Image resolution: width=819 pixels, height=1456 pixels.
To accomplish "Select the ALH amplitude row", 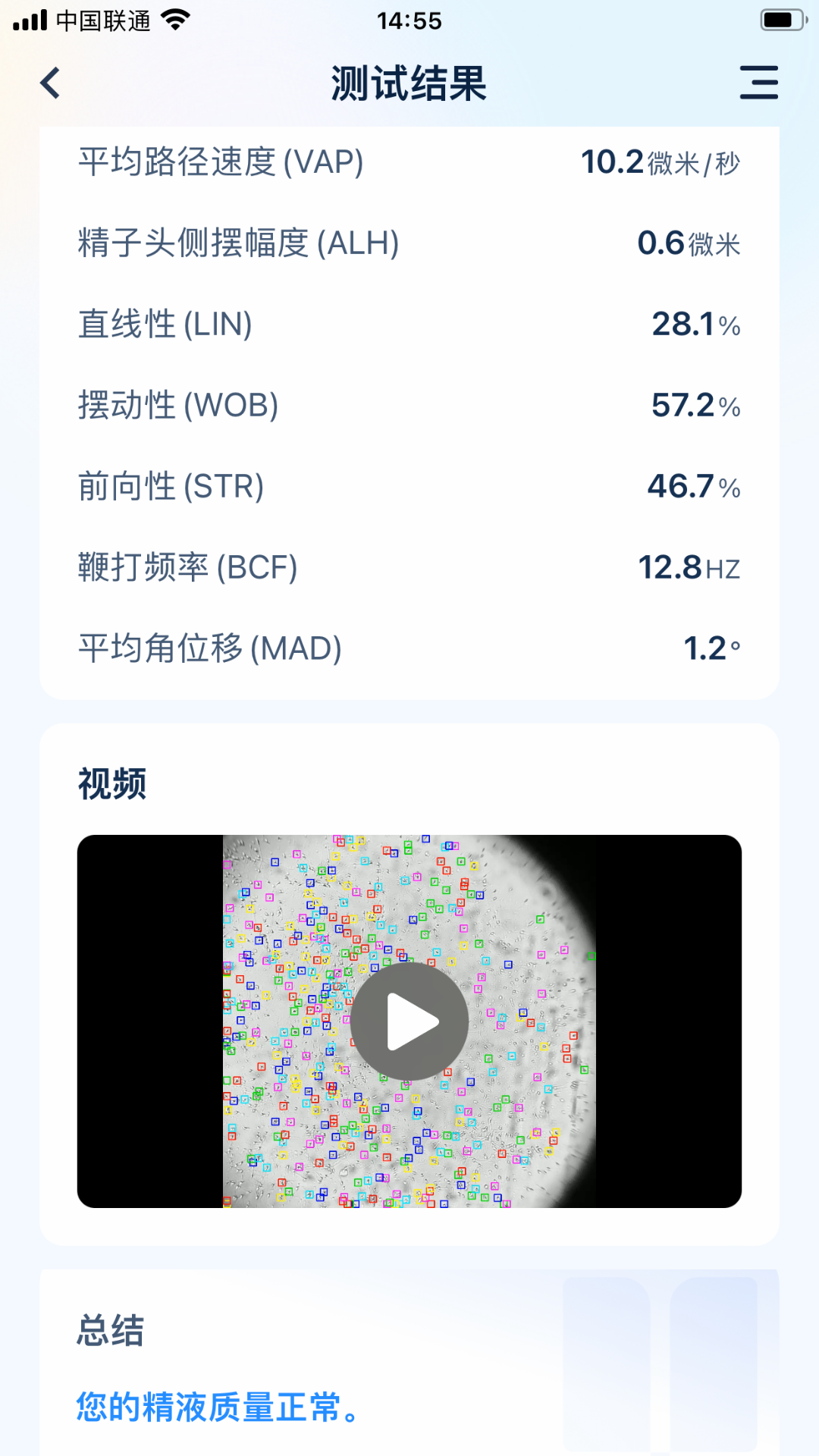I will click(409, 243).
